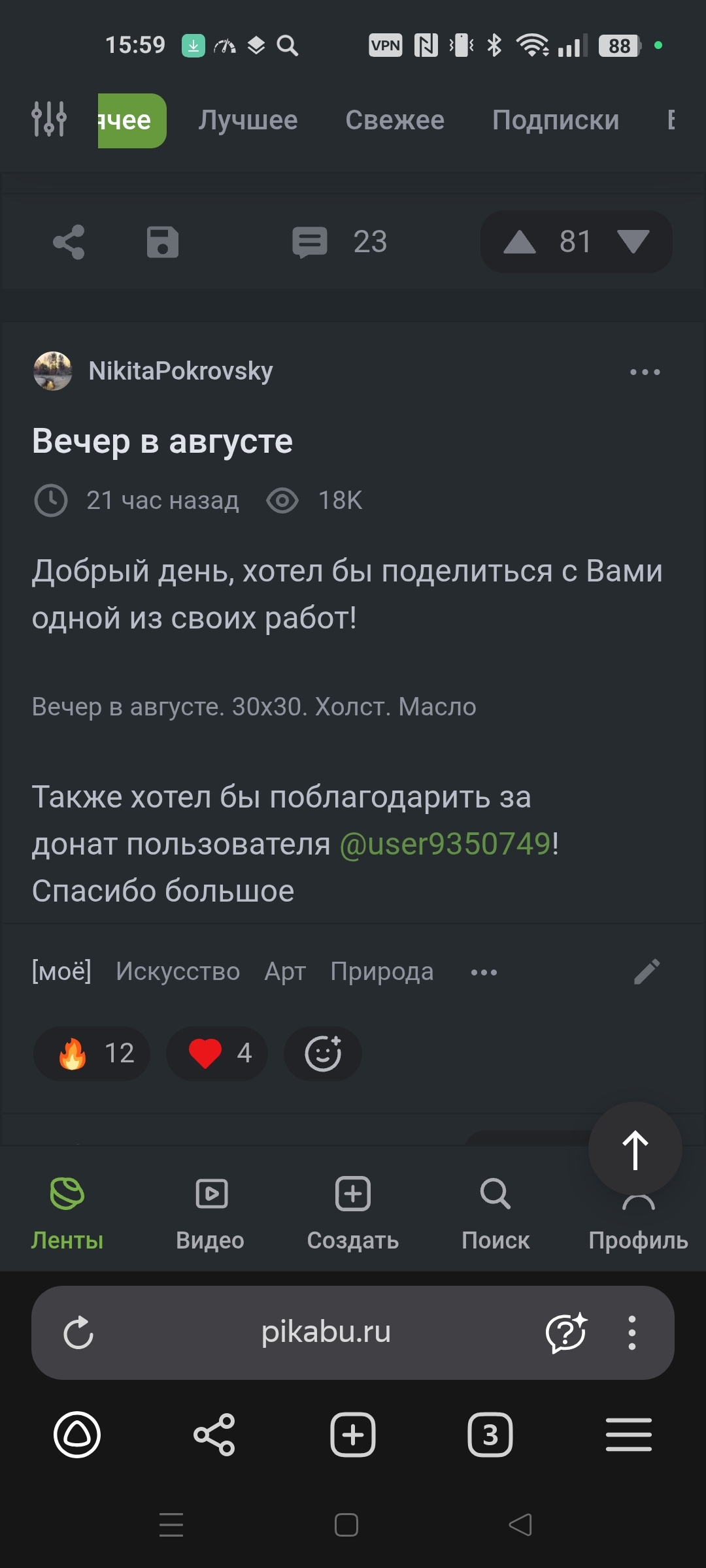The height and width of the screenshot is (1568, 706).
Task: Select the Искусство tag
Action: pos(178,972)
